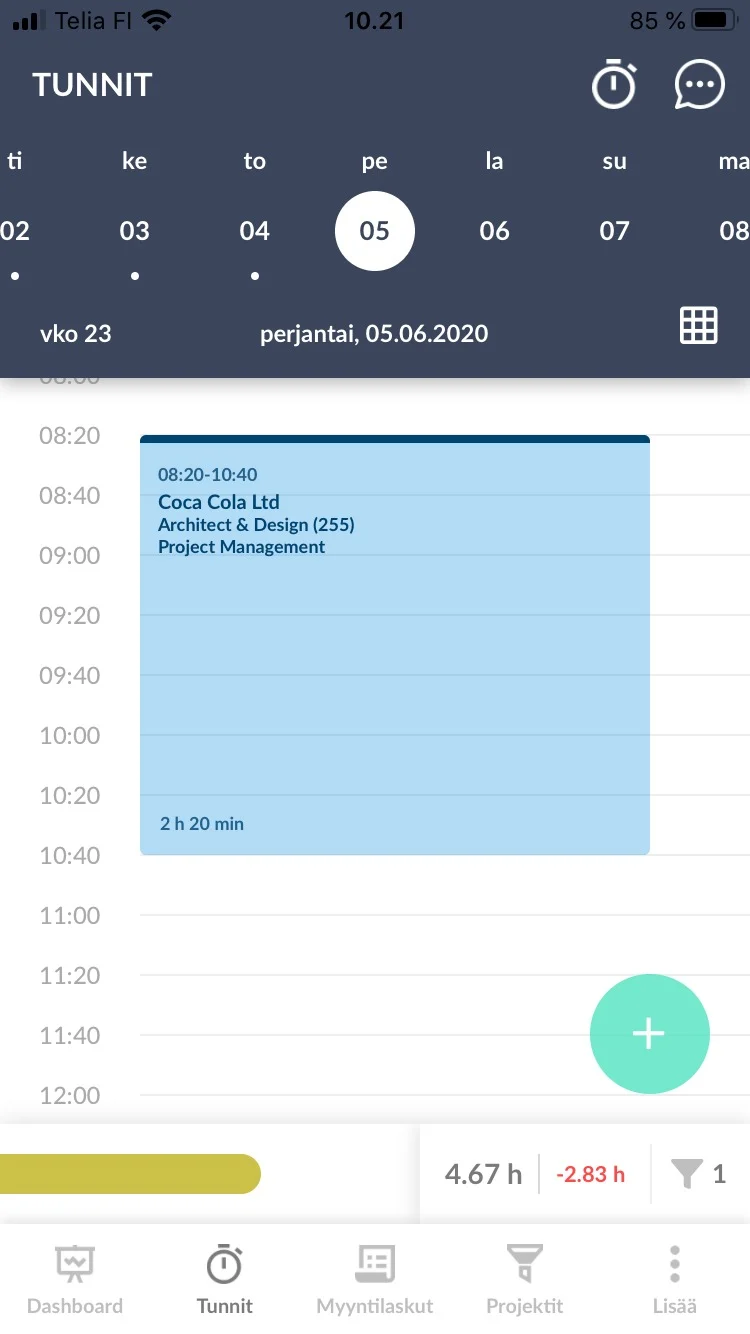Tap the Tunnit tab in bottom bar

tap(225, 1279)
